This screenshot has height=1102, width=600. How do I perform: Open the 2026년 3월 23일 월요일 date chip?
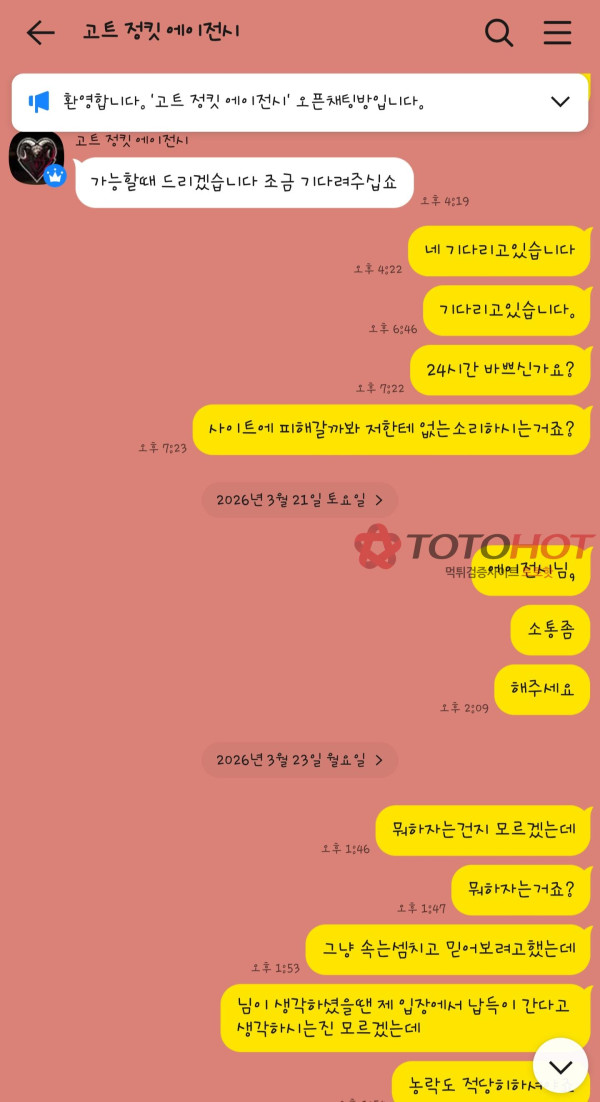[x=299, y=760]
